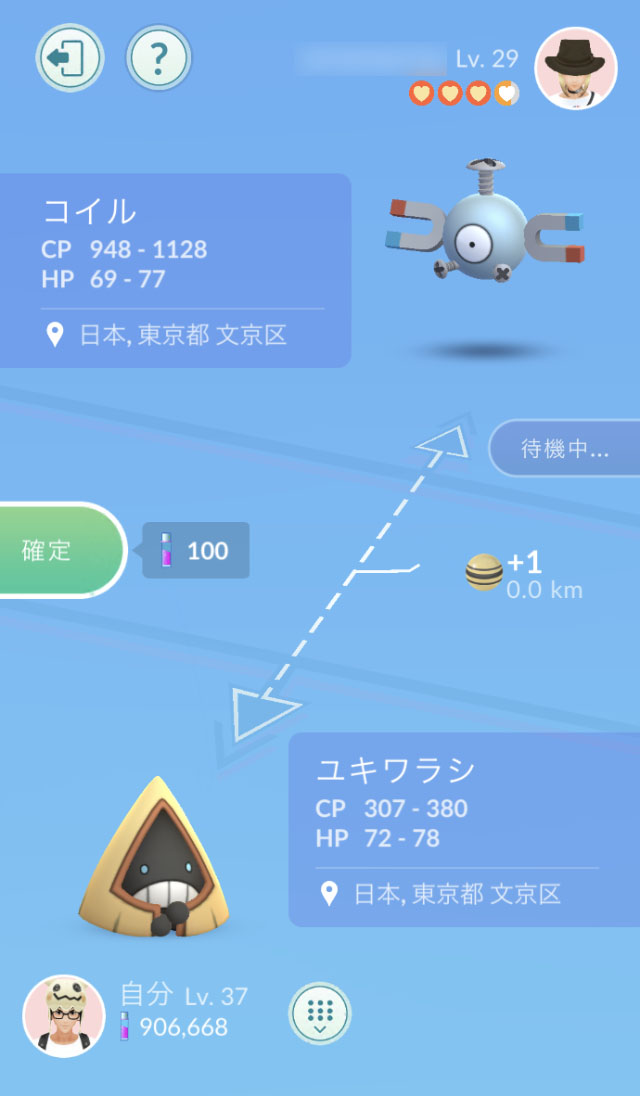This screenshot has height=1096, width=640.
Task: Open the help question mark
Action: [159, 57]
